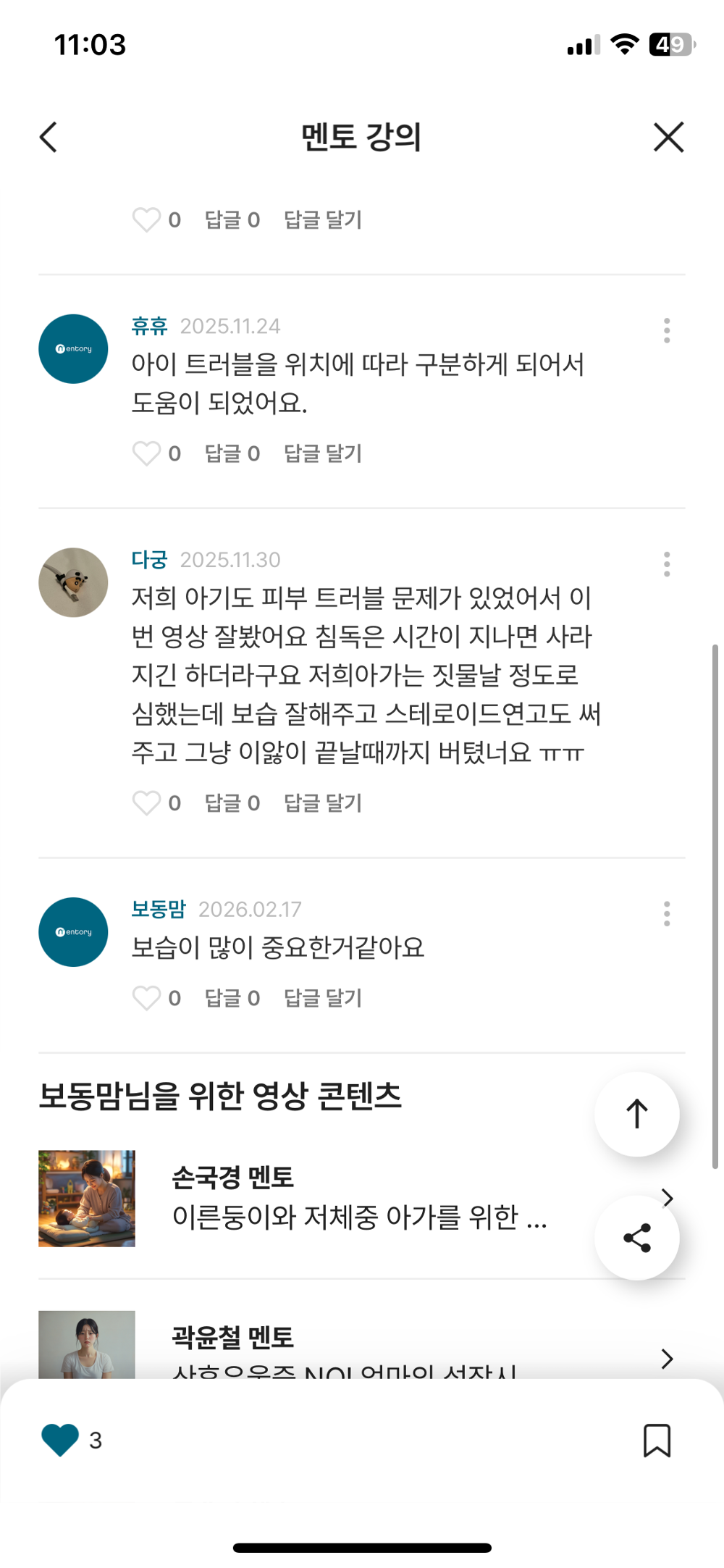Unlike the lecture via the filled heart
Screen dimensions: 724x1568
coord(60,1441)
